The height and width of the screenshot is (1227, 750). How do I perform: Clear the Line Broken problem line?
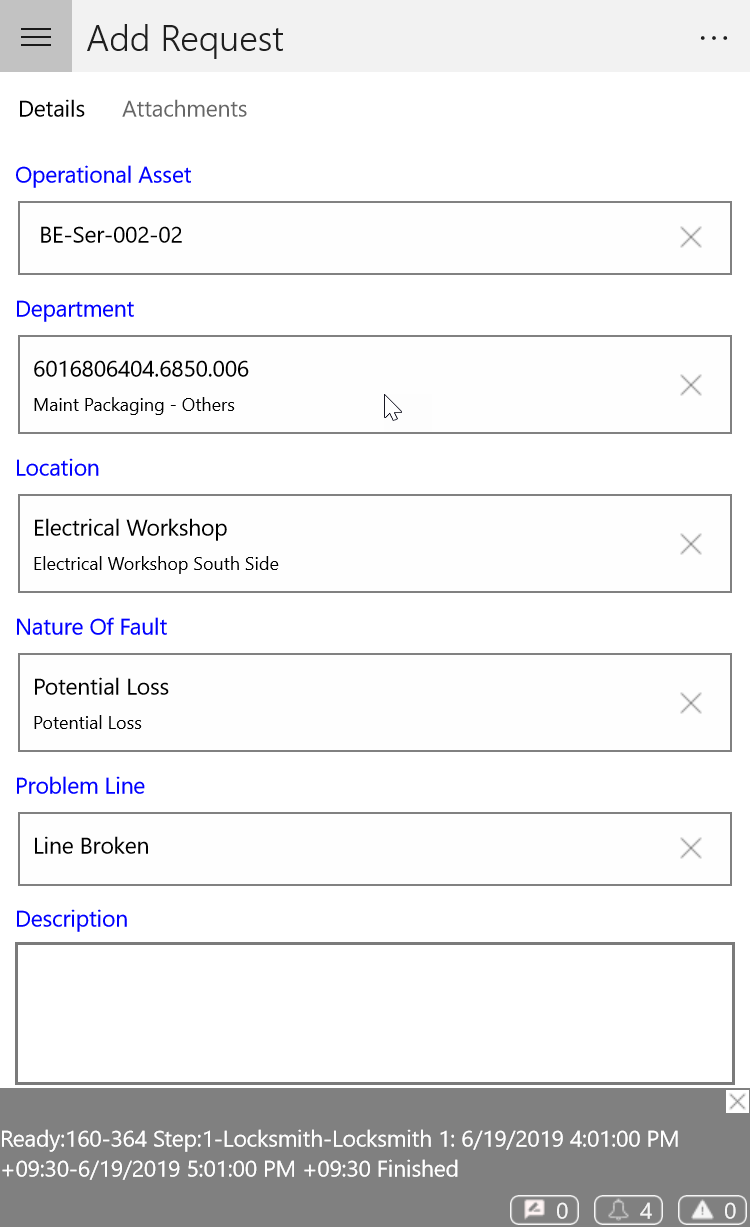tap(690, 848)
